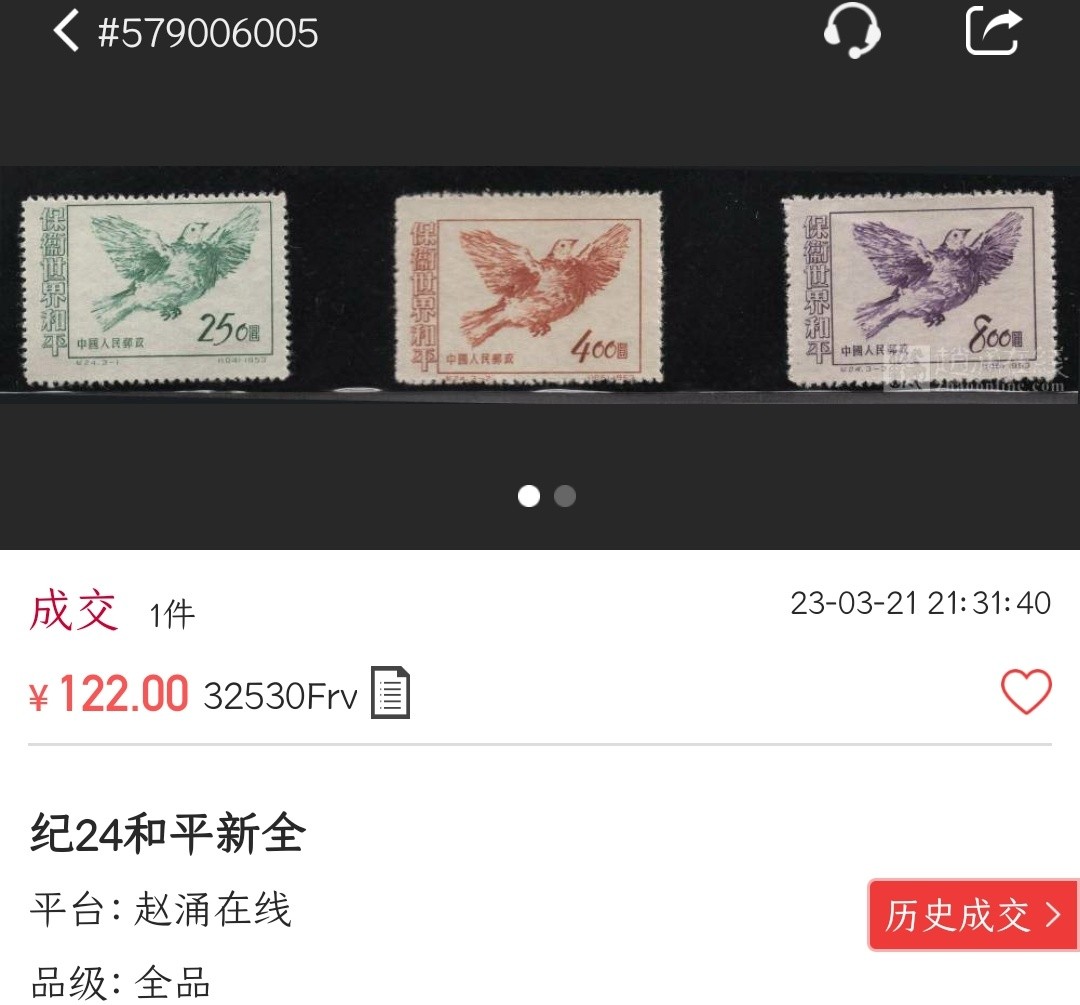
Task: Add this lot to favorites
Action: click(x=1026, y=692)
